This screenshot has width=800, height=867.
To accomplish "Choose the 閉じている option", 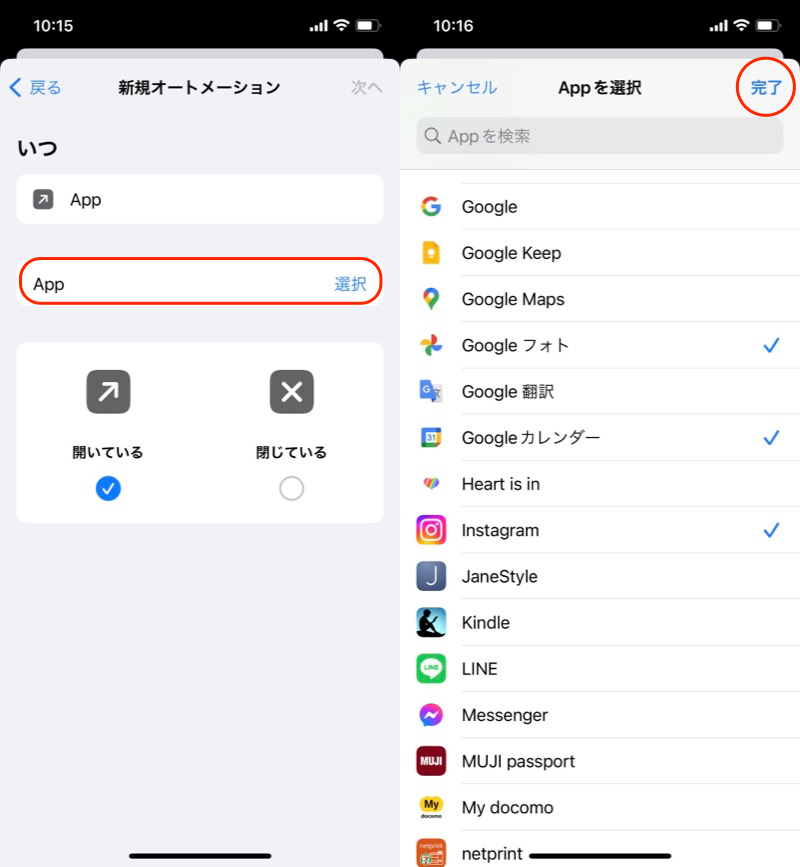I will pyautogui.click(x=291, y=488).
